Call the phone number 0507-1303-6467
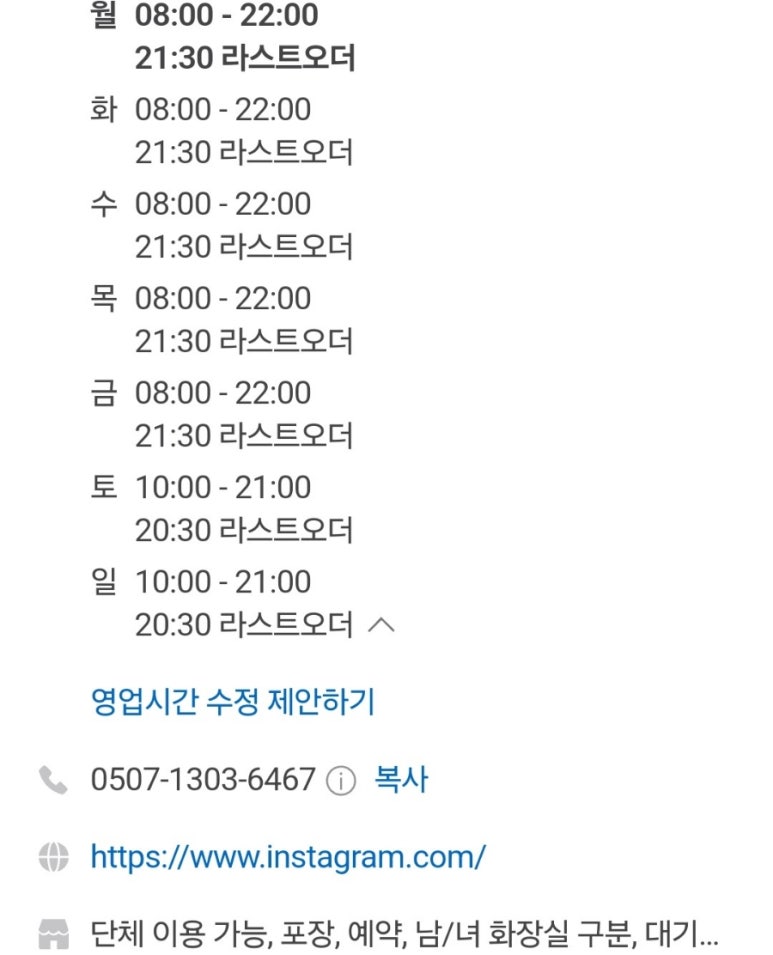This screenshot has width=773, height=955. click(x=202, y=780)
